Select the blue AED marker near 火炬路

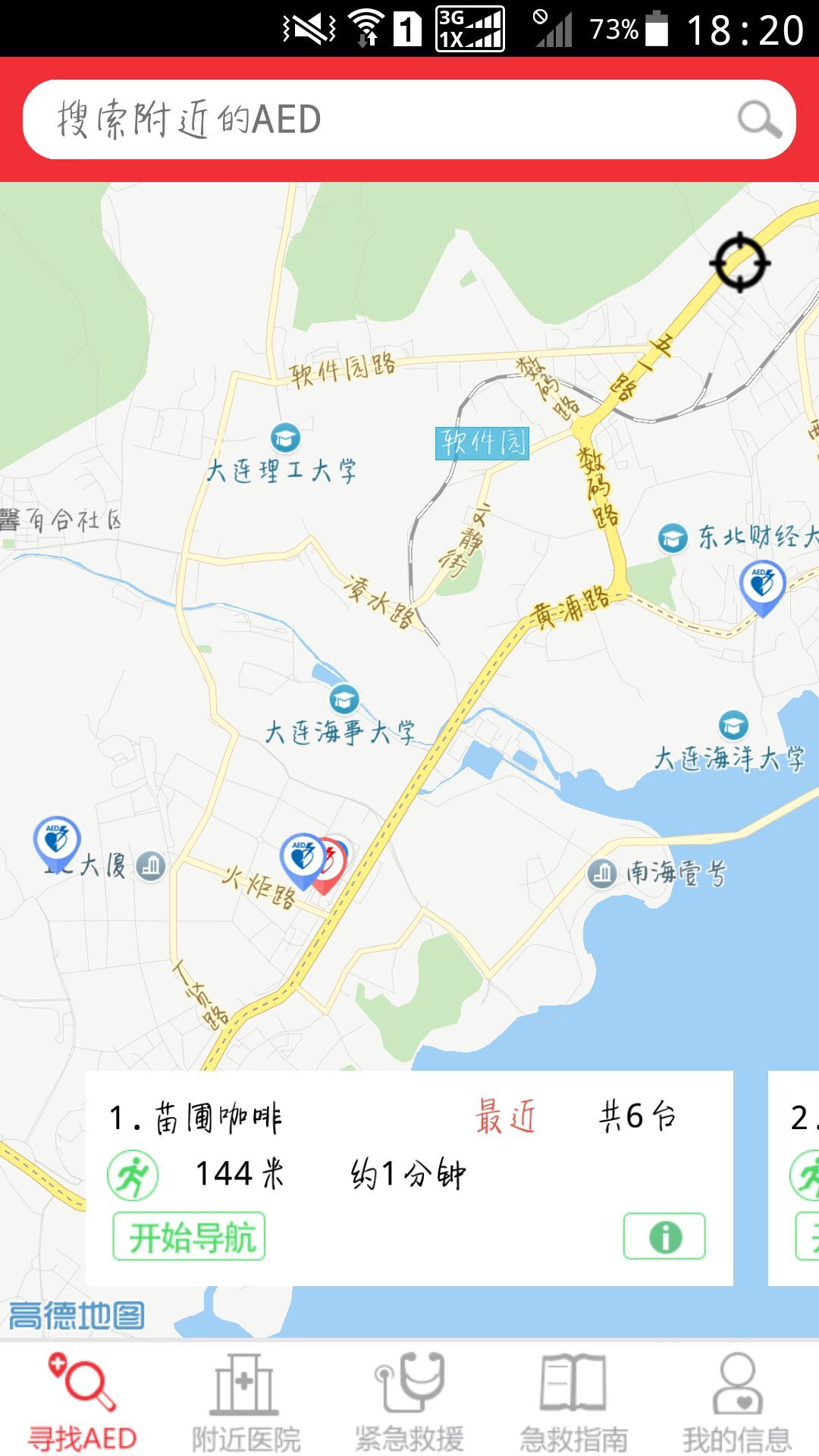pyautogui.click(x=301, y=859)
